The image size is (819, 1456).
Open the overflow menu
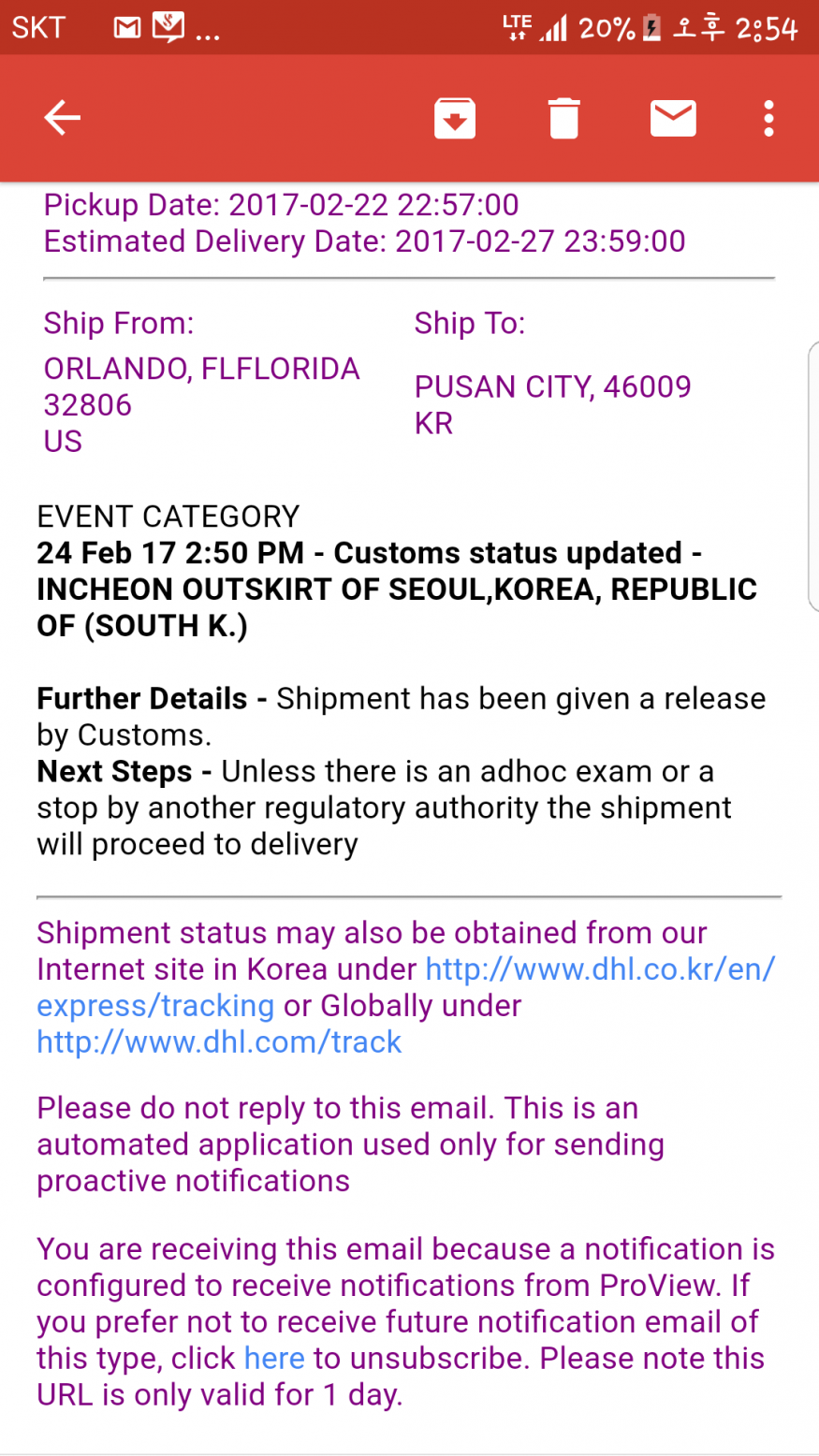coord(768,119)
